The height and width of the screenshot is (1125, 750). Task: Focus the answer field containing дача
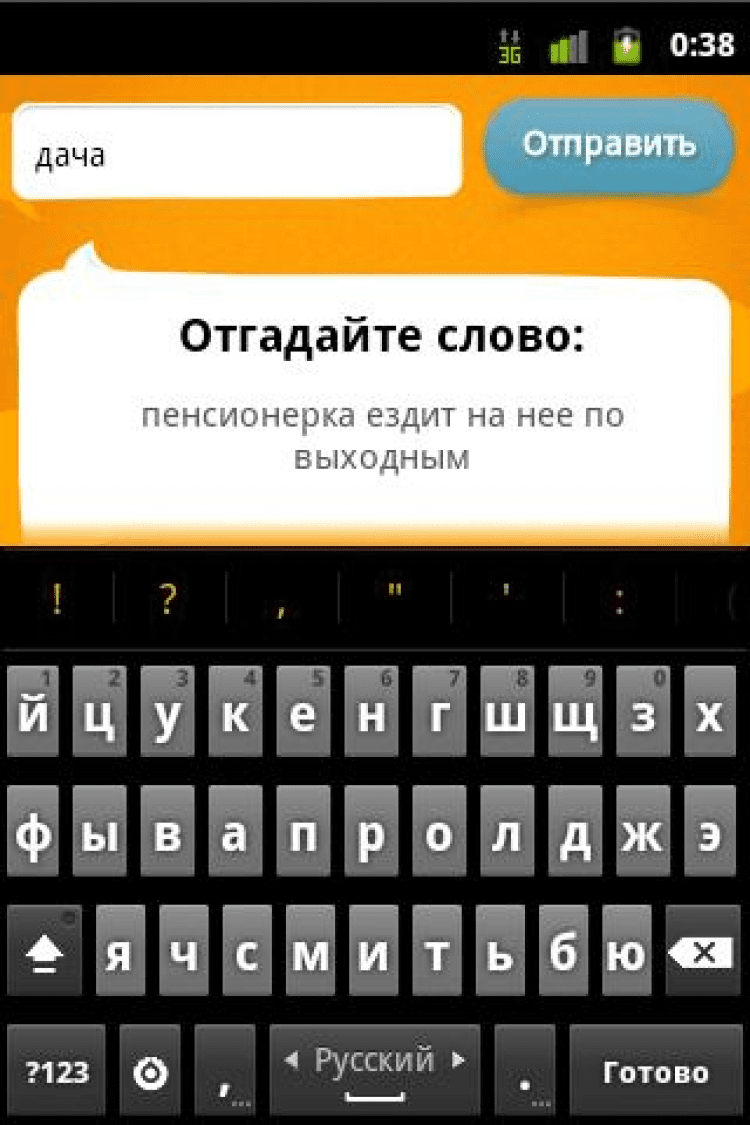(x=237, y=155)
